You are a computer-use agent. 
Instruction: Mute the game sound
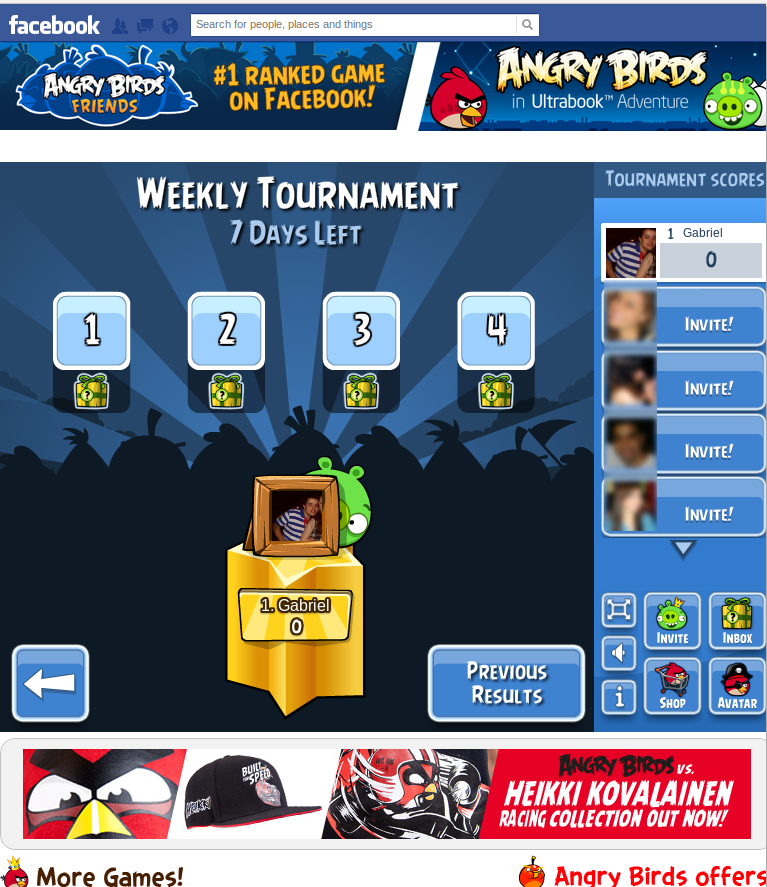[x=619, y=653]
